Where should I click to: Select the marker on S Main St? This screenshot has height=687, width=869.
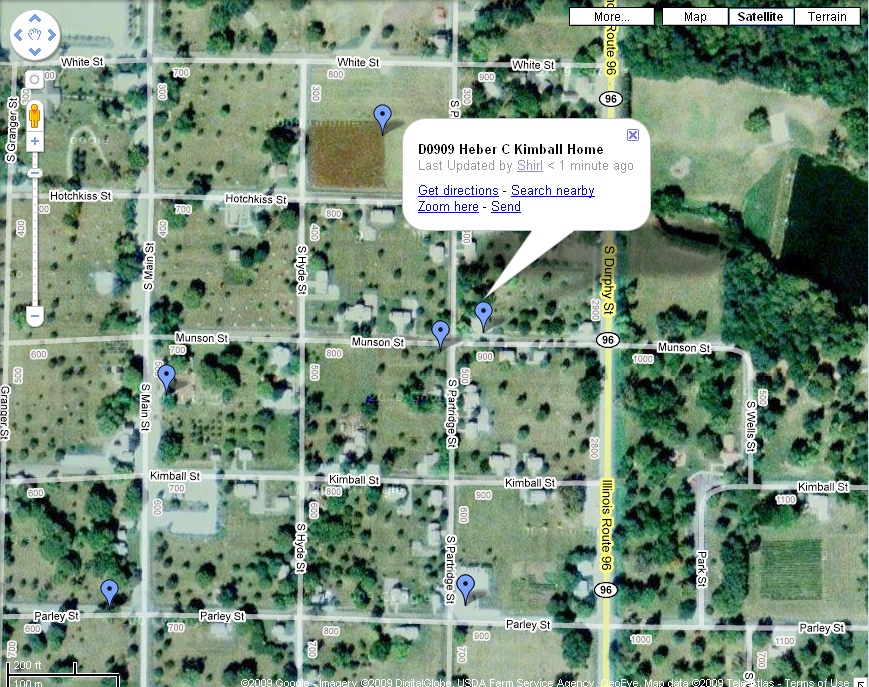pyautogui.click(x=167, y=378)
